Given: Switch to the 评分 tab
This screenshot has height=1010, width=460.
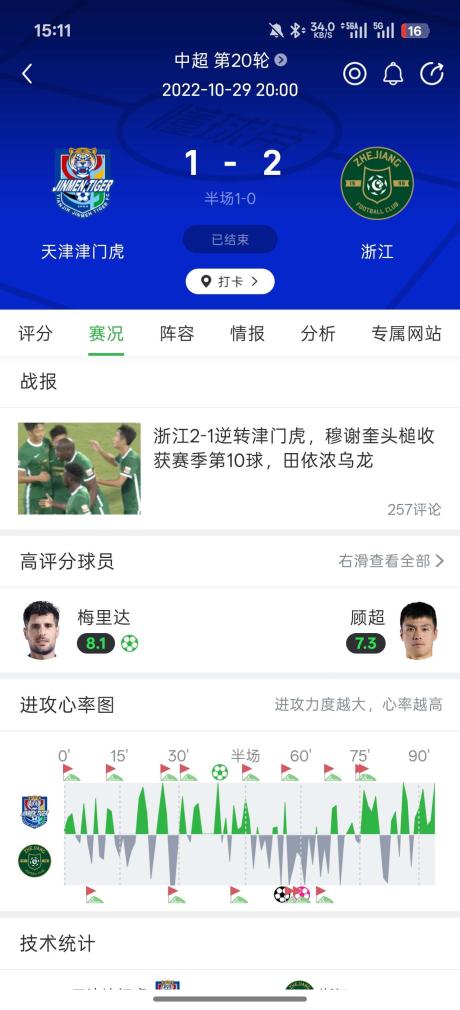Looking at the screenshot, I should point(35,334).
